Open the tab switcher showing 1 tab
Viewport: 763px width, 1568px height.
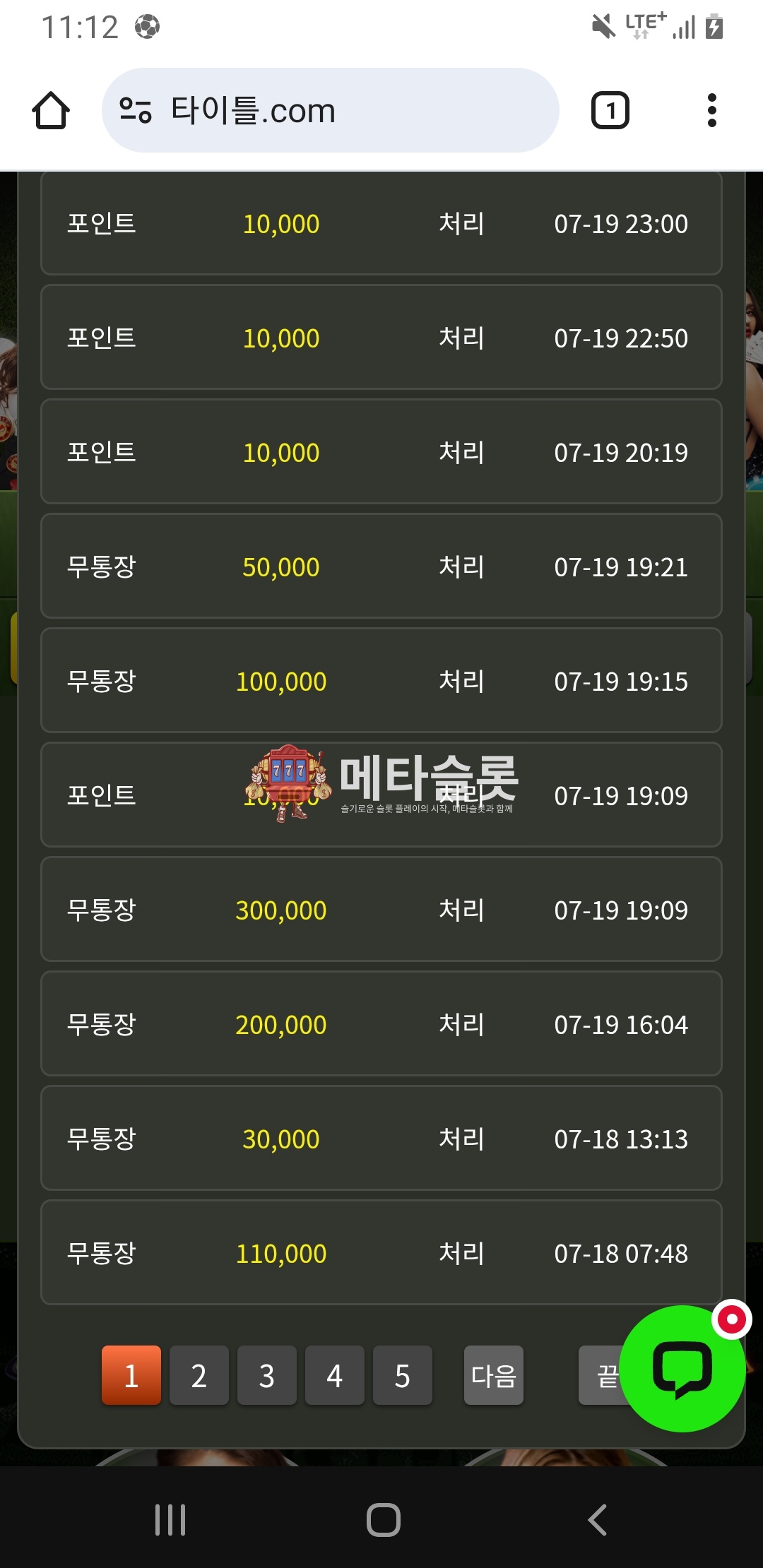[610, 110]
